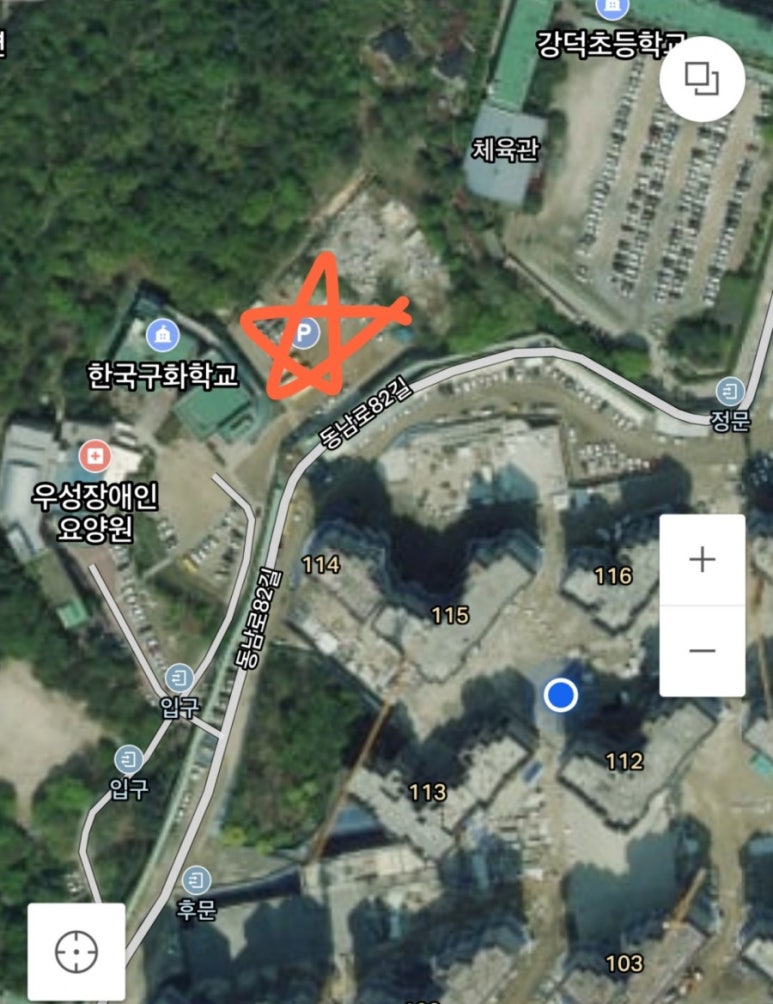Zoom in with the plus button
This screenshot has height=1004, width=773.
(x=702, y=560)
